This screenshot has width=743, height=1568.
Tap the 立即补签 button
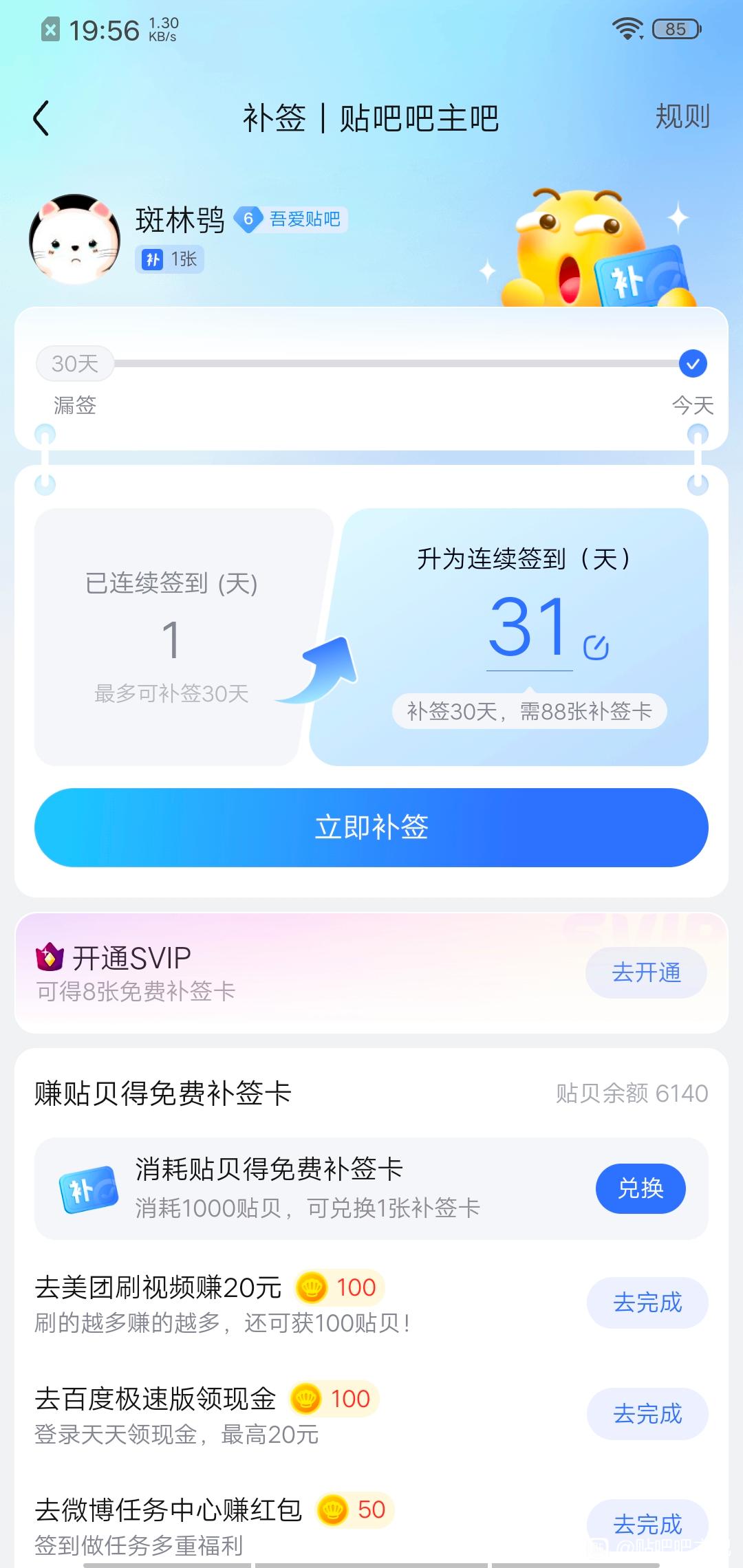(x=371, y=827)
